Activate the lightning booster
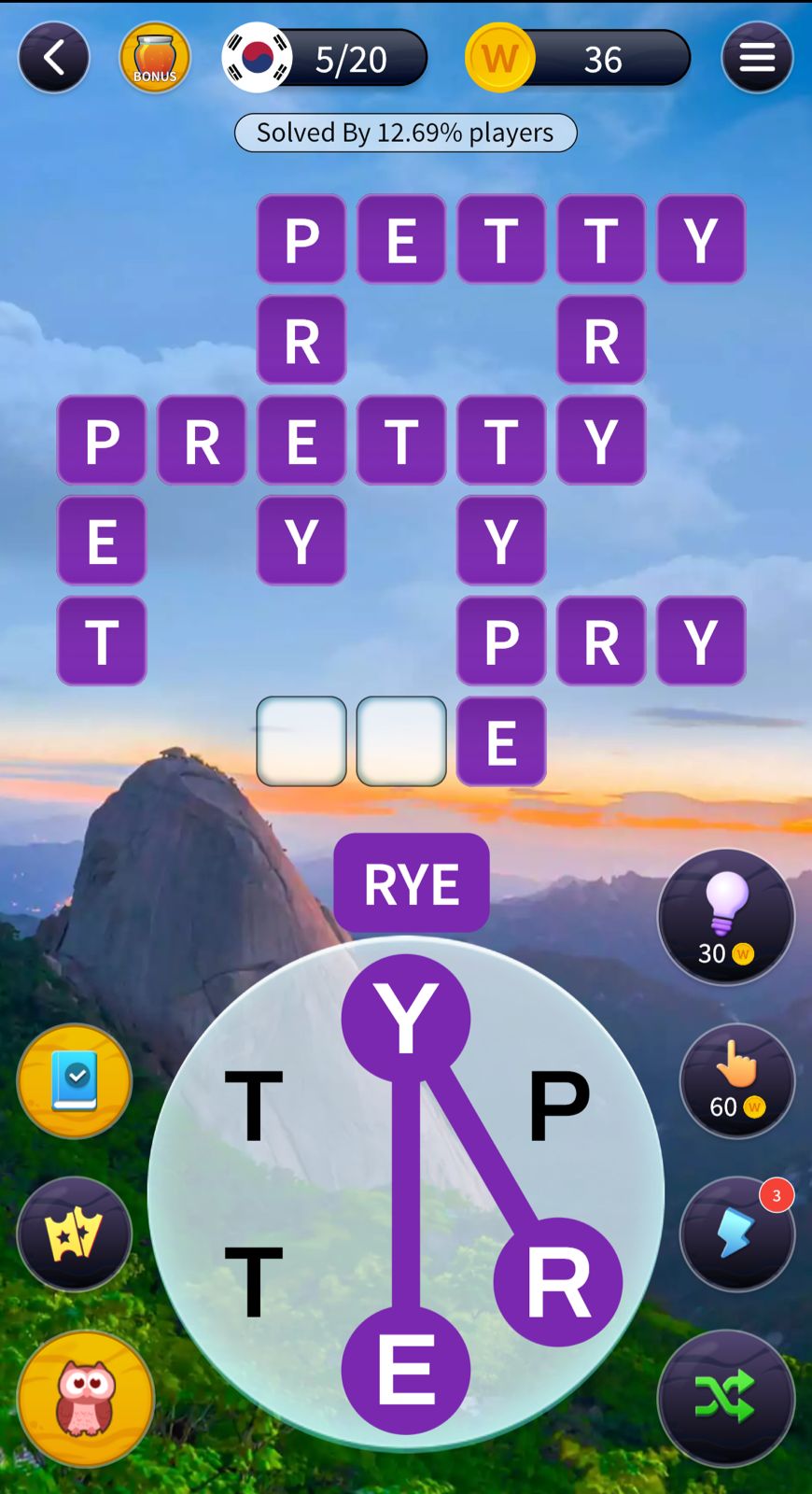 pos(736,1233)
